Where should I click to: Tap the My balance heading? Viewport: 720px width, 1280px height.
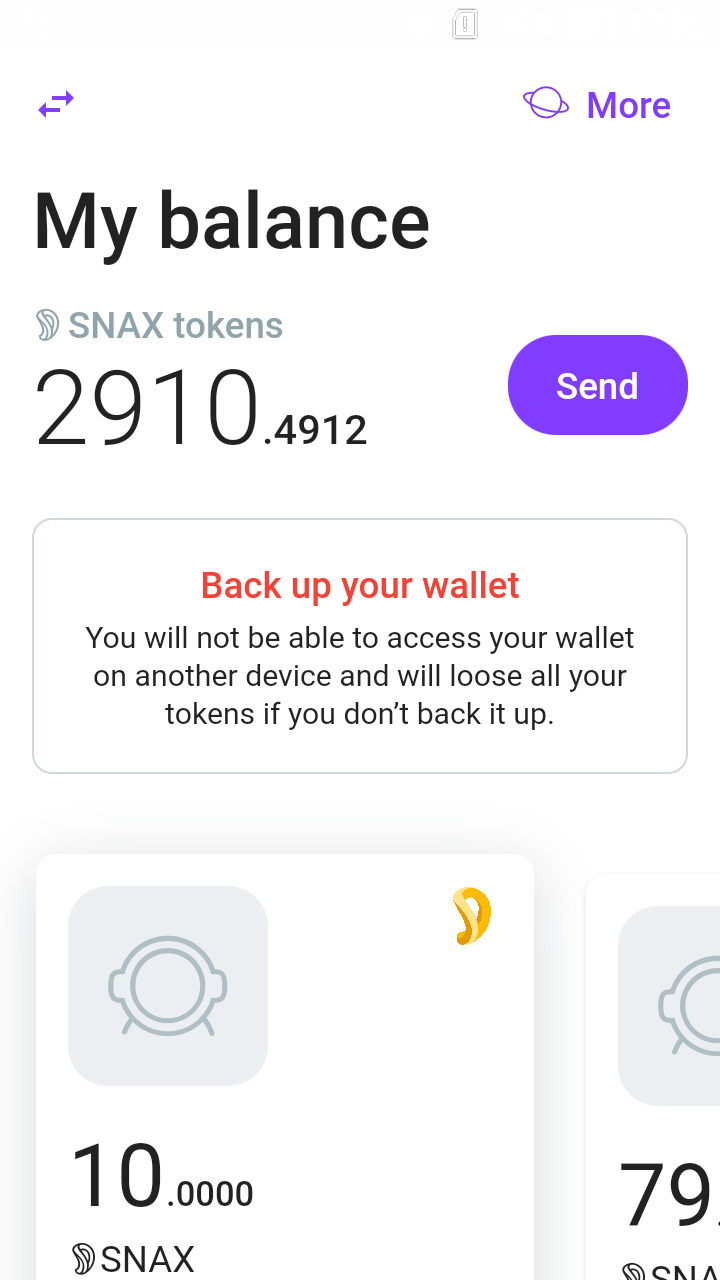tap(231, 222)
